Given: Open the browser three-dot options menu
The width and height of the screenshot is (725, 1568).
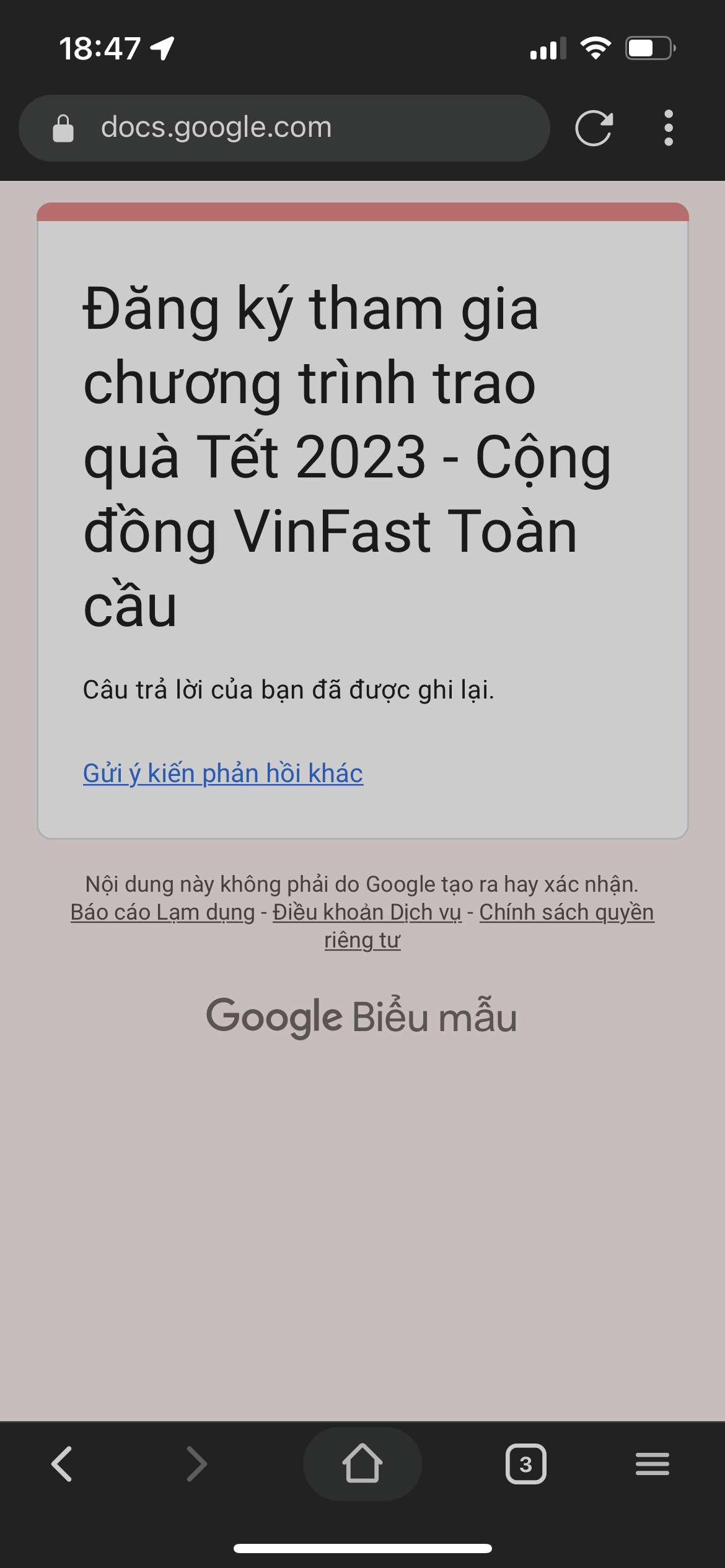Looking at the screenshot, I should point(669,128).
